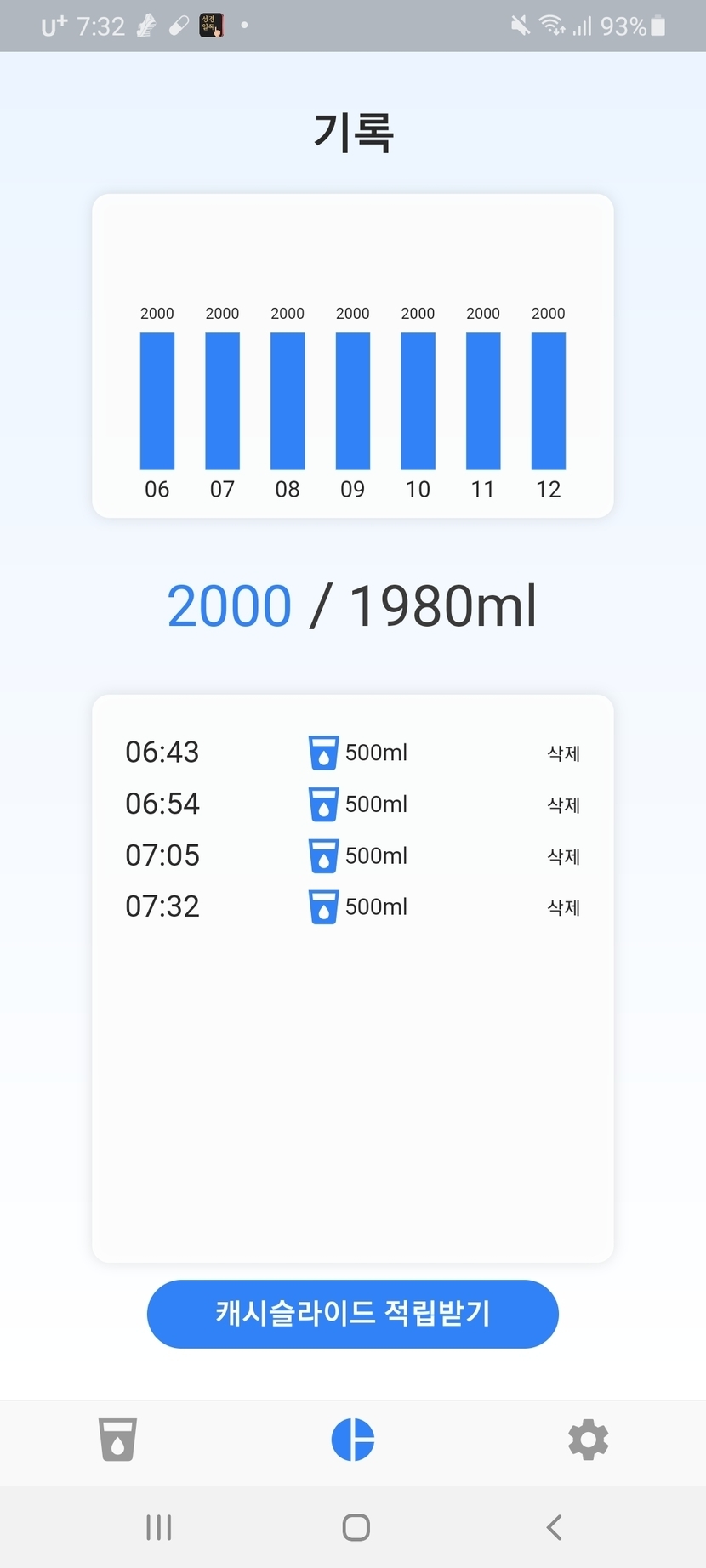This screenshot has width=706, height=1568.
Task: Delete the 06:54 water record
Action: coord(563,804)
